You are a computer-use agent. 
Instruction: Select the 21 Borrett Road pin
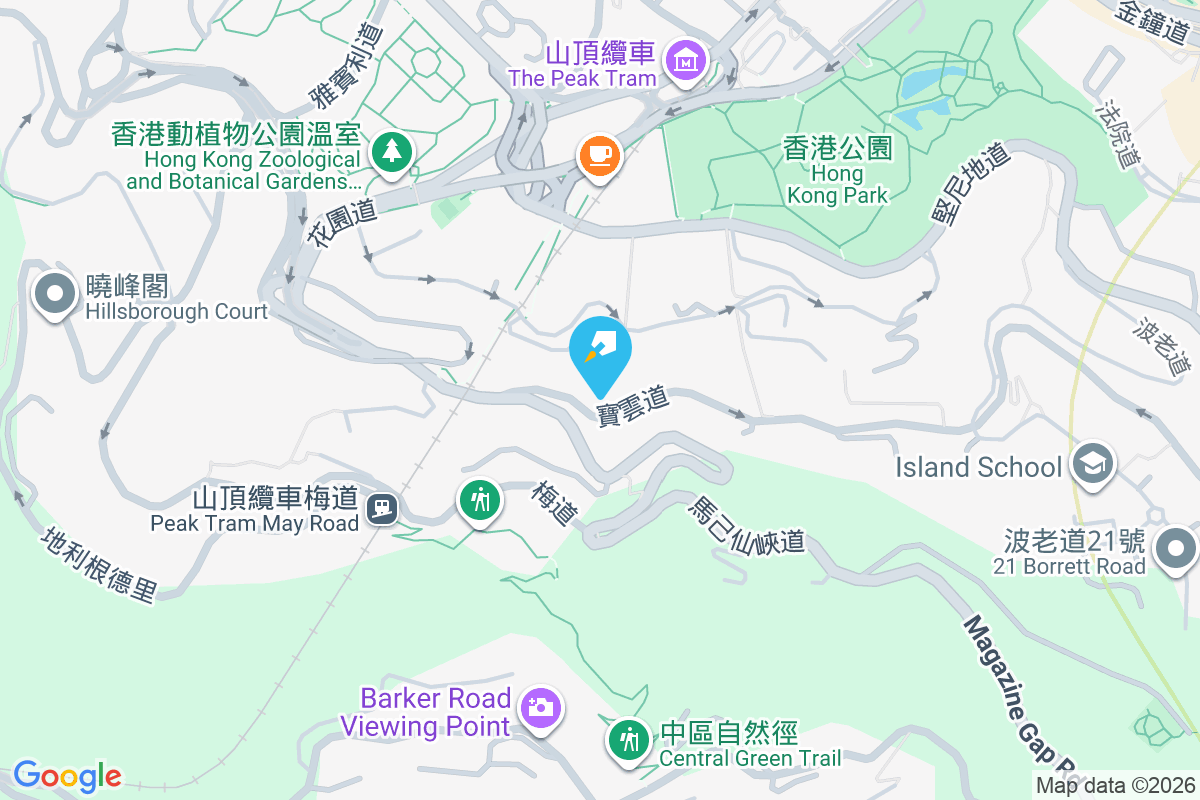click(x=1174, y=549)
